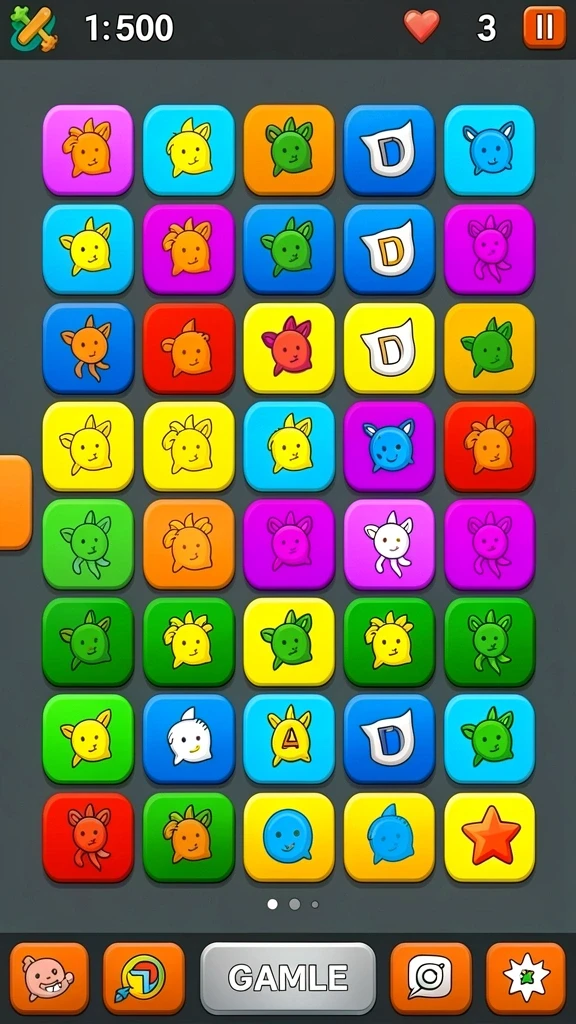Tap the orange creature on dark green tile
The image size is (576, 1024).
[189, 837]
